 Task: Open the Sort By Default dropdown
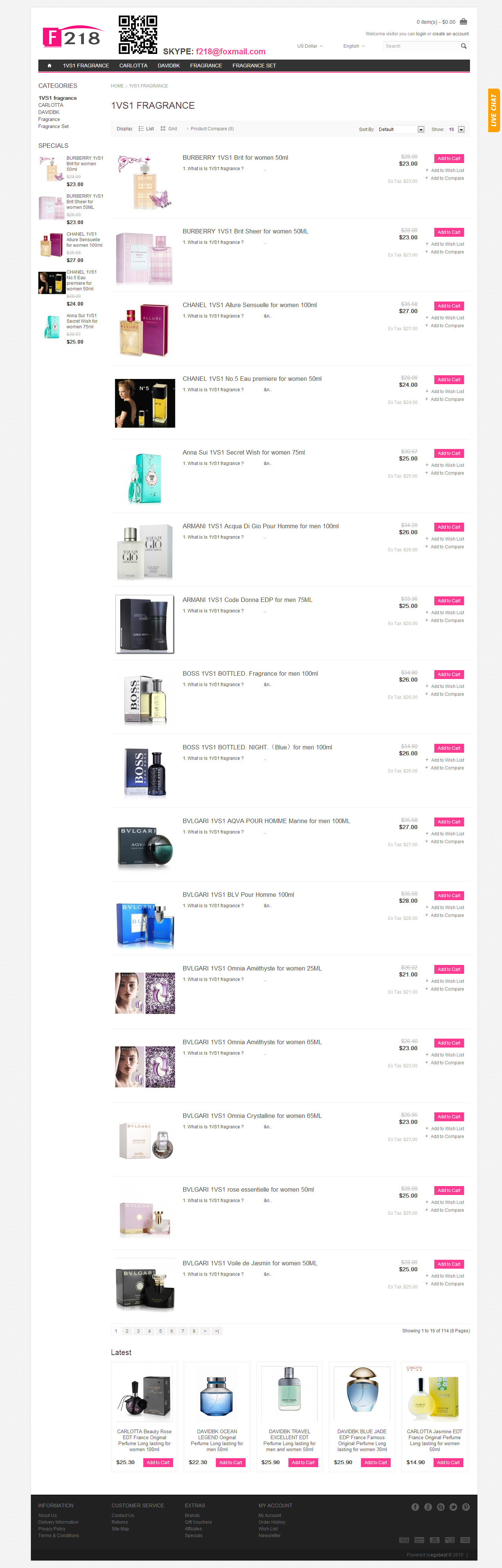click(x=400, y=130)
